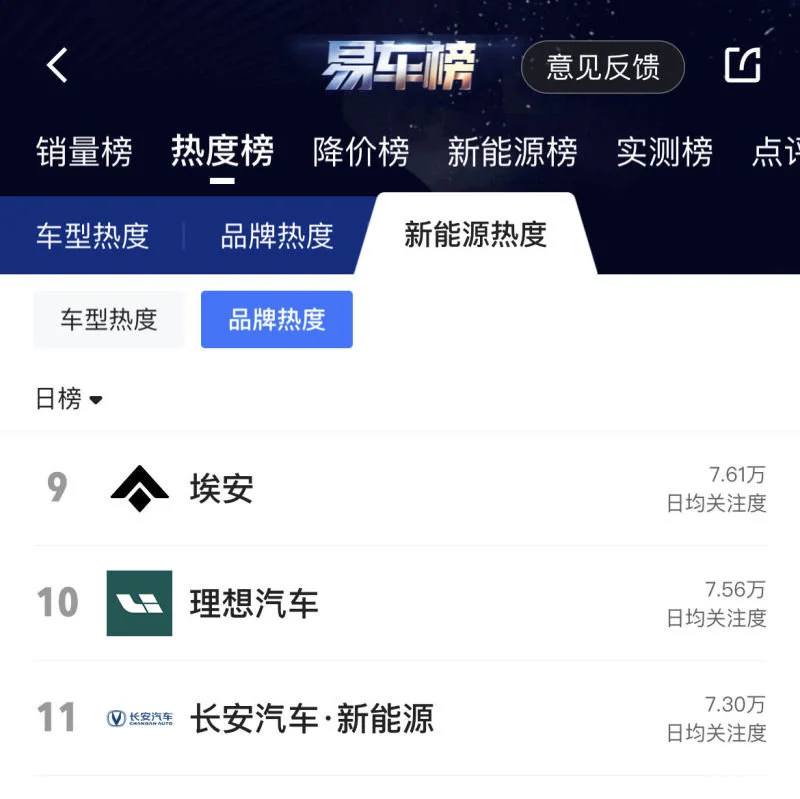Switch to the 销量榜 tab
800x799 pixels.
pos(84,152)
